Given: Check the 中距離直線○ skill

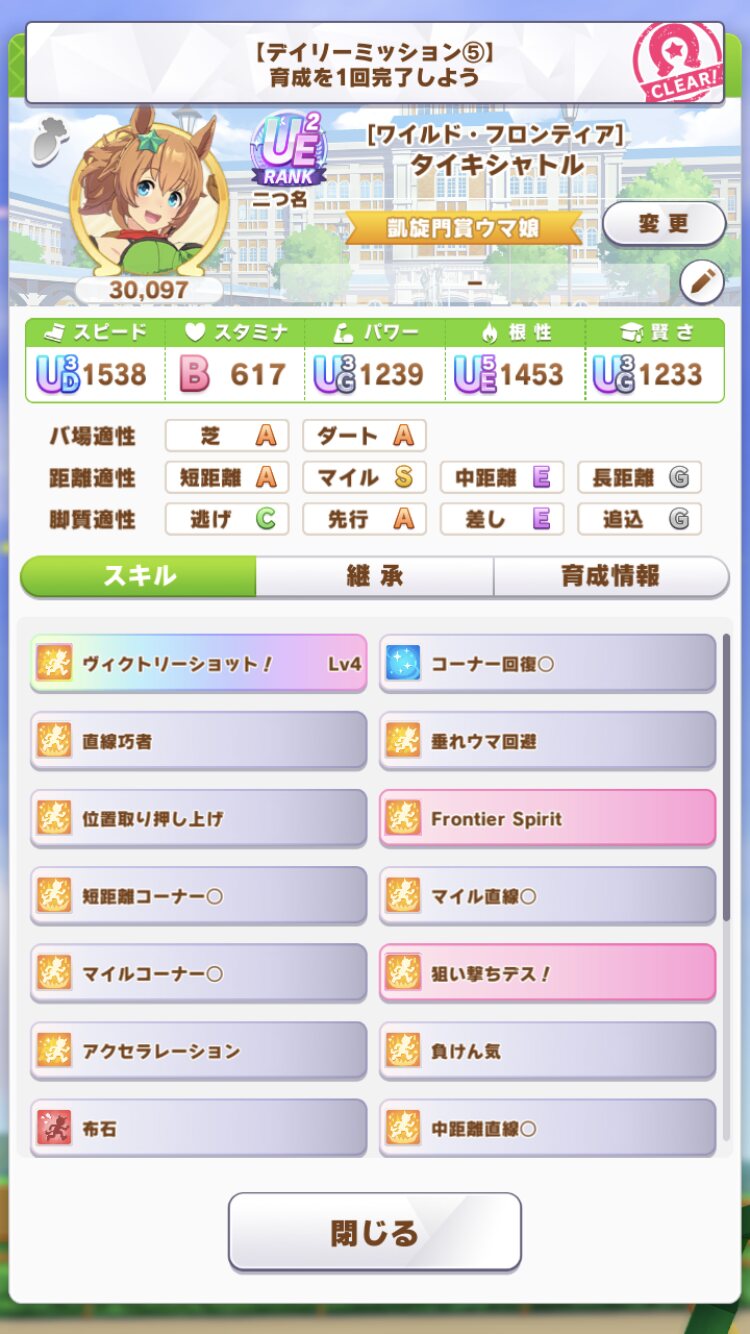Looking at the screenshot, I should point(547,1128).
